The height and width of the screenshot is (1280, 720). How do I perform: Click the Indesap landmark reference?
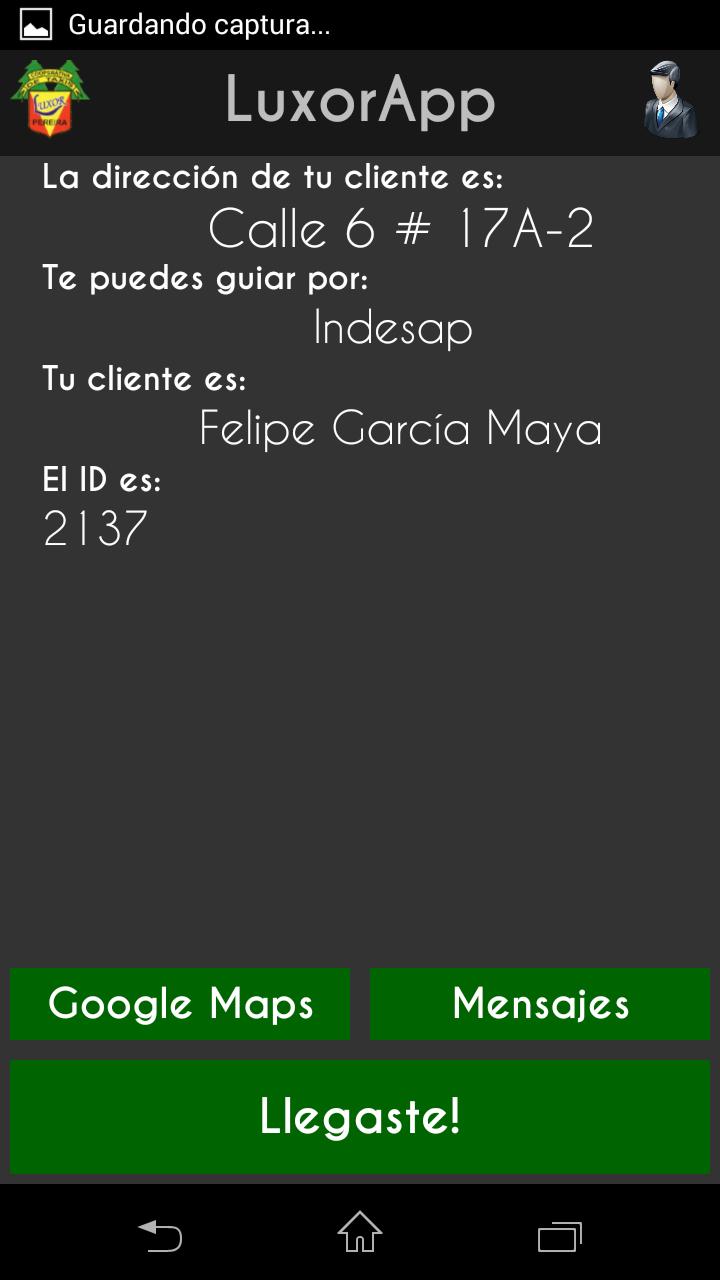click(x=393, y=327)
